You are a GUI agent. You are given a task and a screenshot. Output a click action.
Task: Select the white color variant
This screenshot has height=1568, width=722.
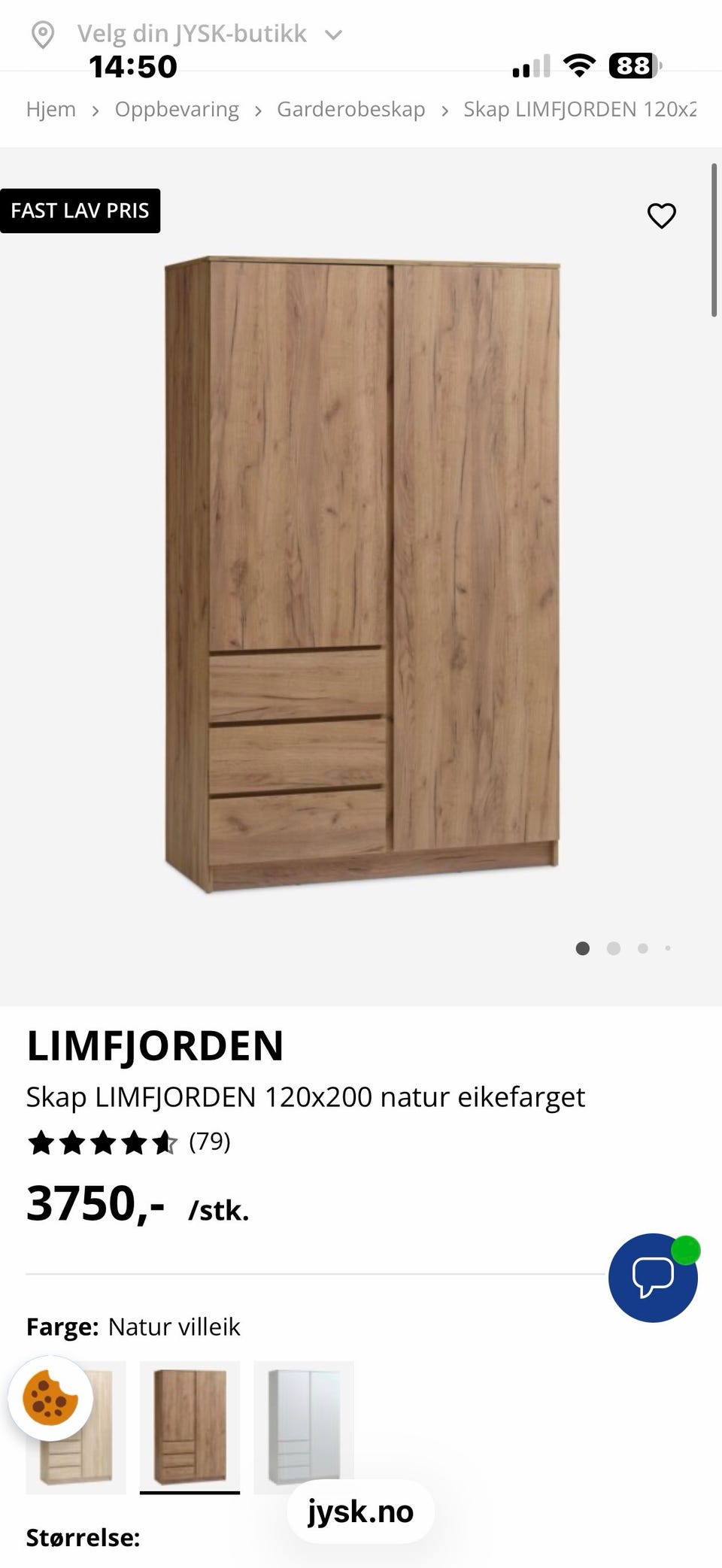tap(304, 1427)
